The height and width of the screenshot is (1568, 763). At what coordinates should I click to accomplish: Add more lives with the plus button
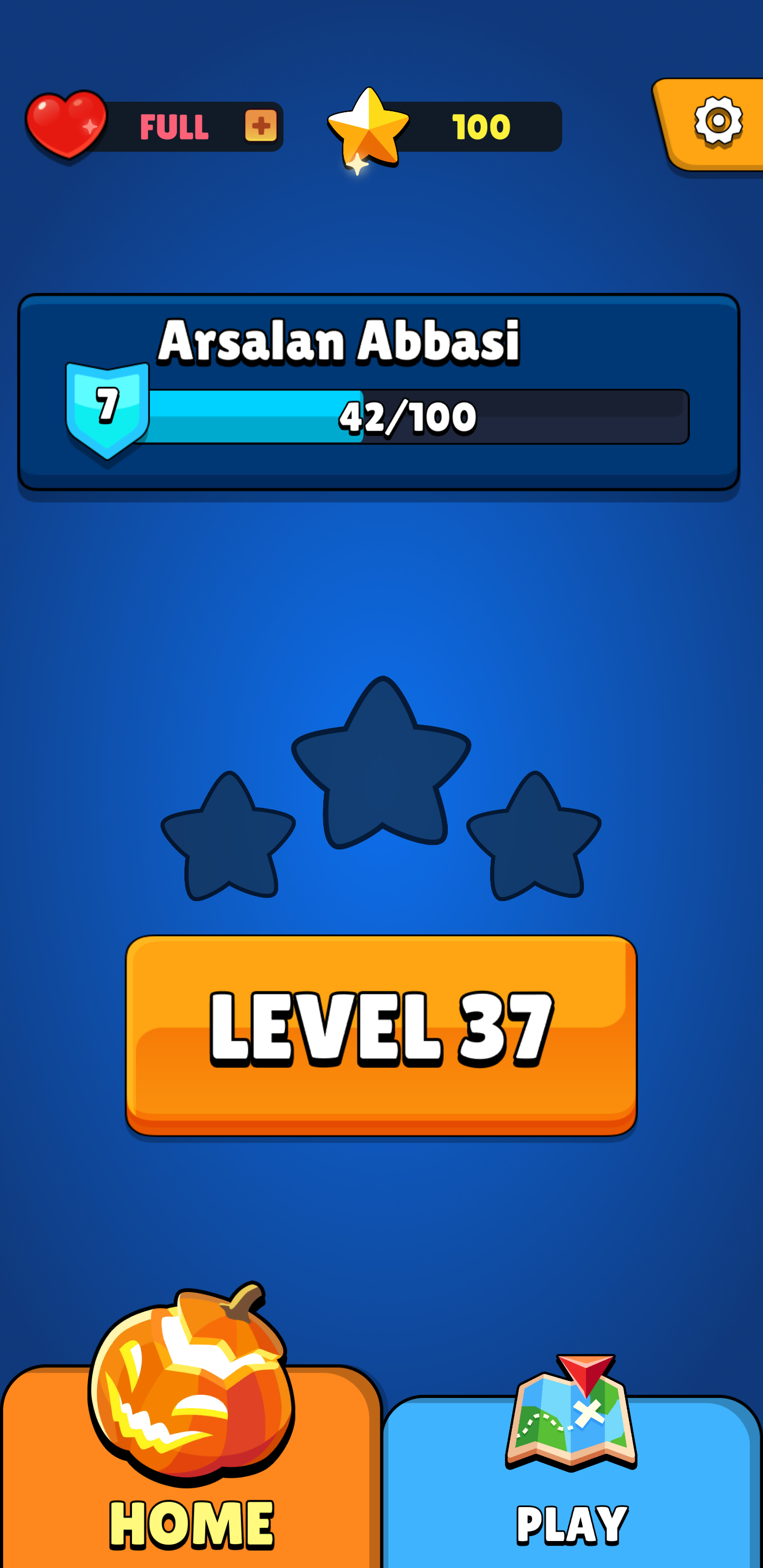click(261, 126)
